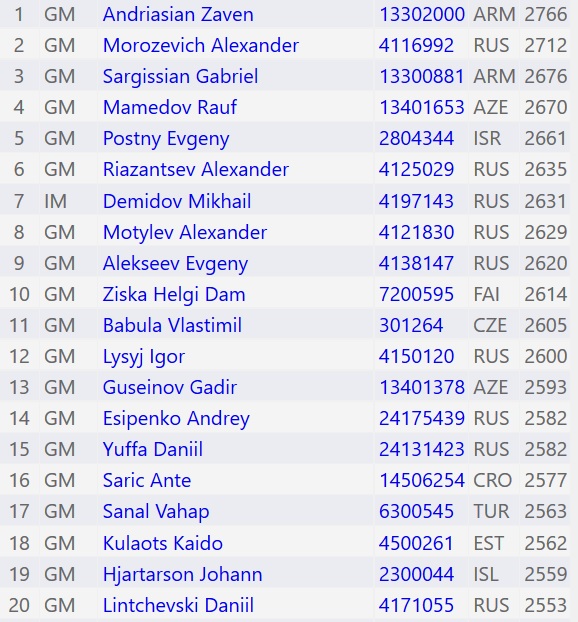
Task: Open Lintchevski Daniil's player link
Action: click(178, 606)
